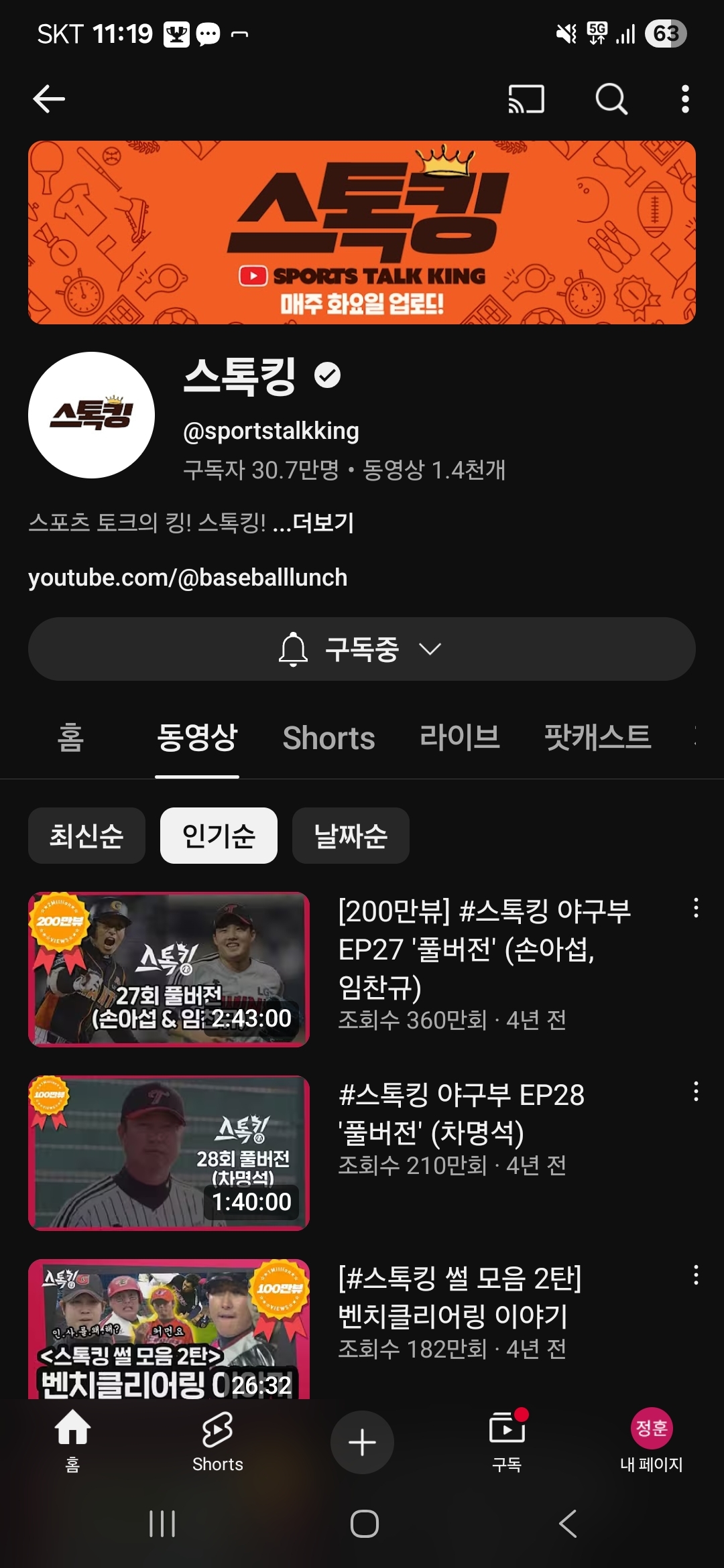724x1568 pixels.
Task: Open the channel overflow menu
Action: [x=684, y=99]
